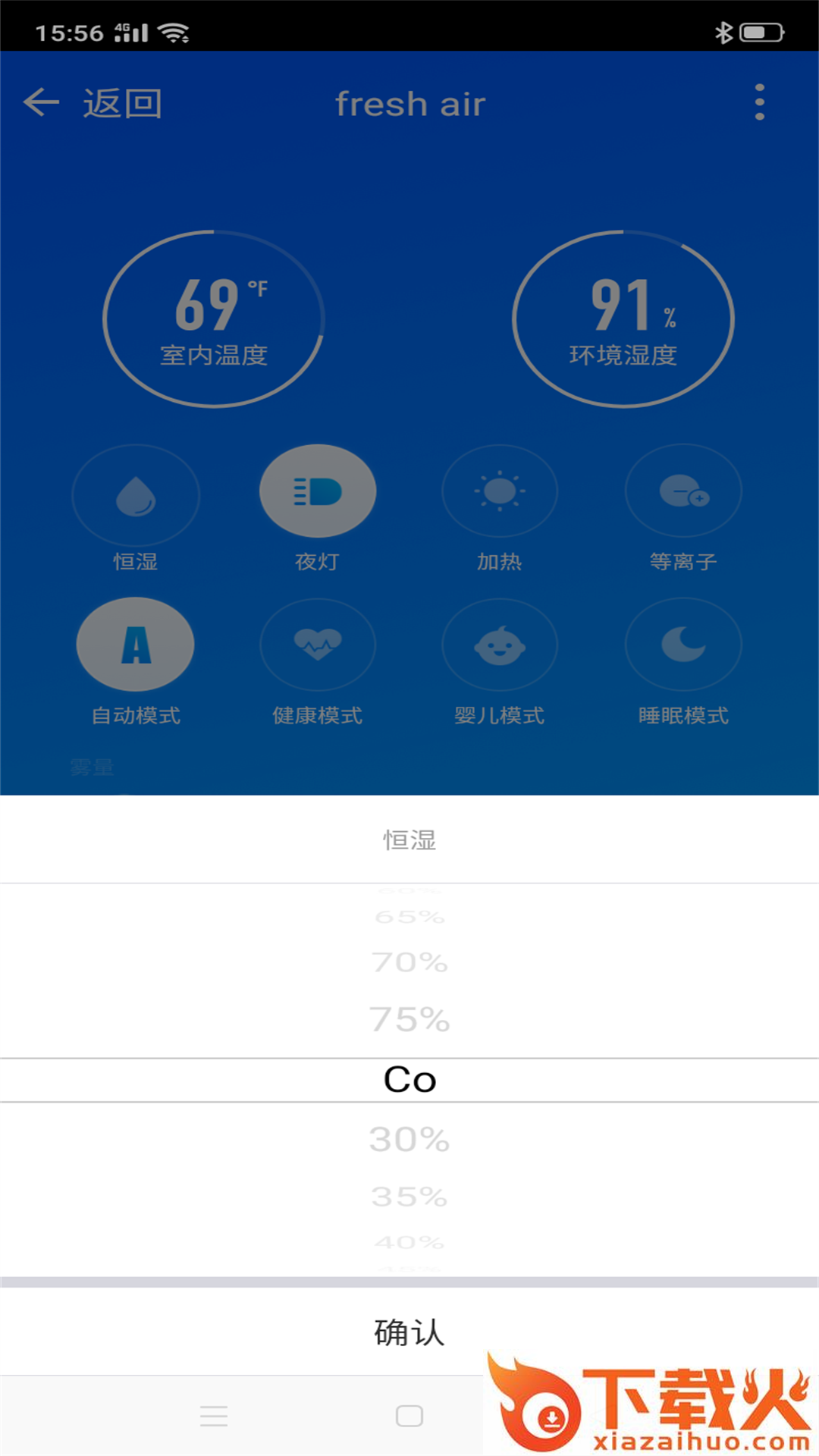
Task: Tap the system home button
Action: tap(409, 1416)
